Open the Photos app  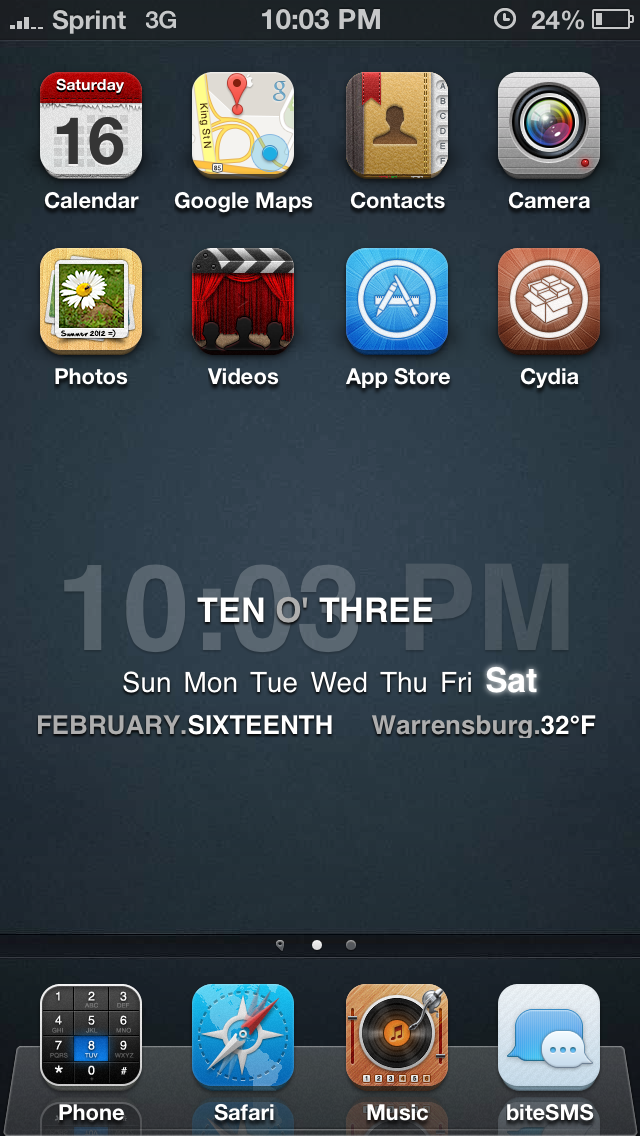pos(91,301)
